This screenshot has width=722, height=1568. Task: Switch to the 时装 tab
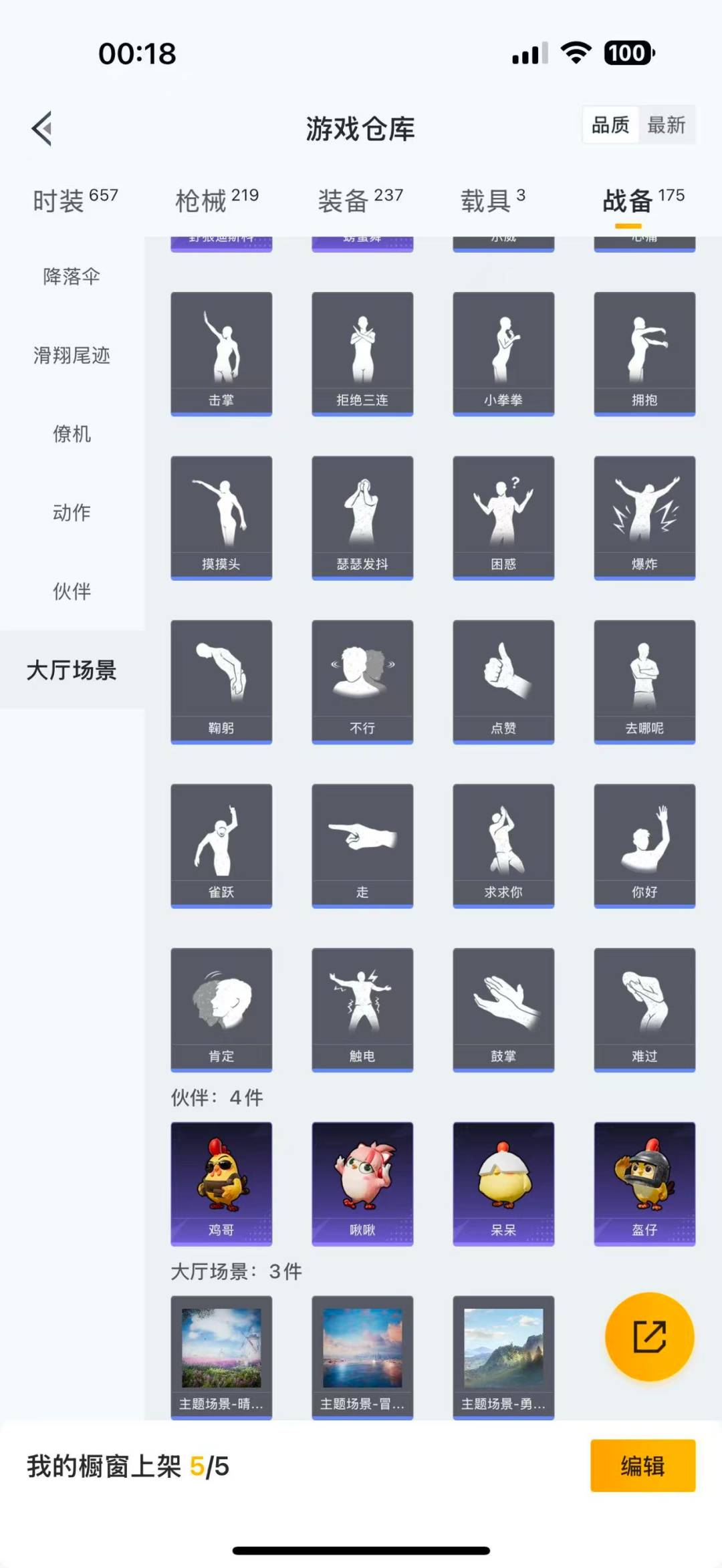pyautogui.click(x=75, y=200)
